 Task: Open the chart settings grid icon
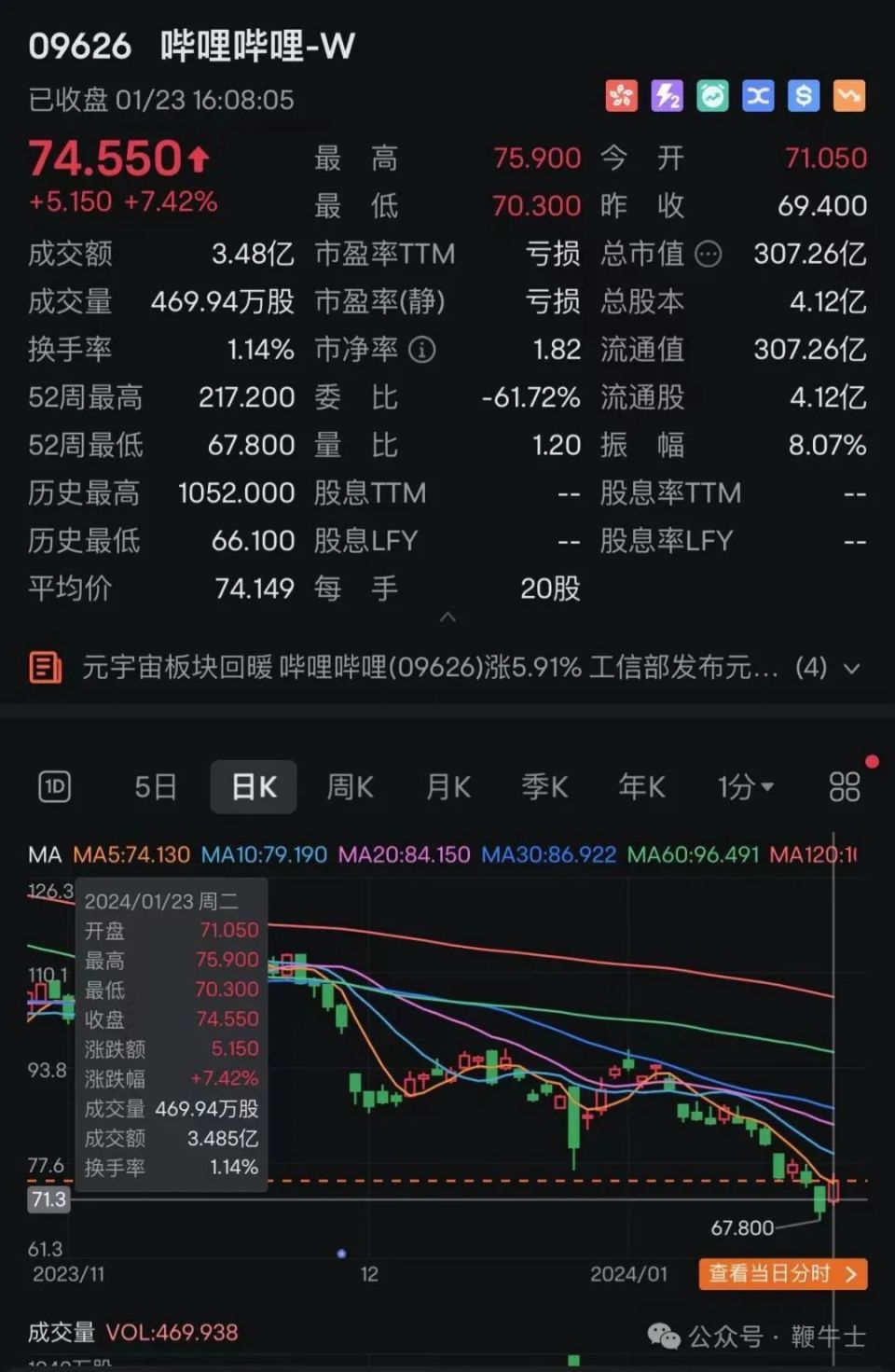point(844,787)
